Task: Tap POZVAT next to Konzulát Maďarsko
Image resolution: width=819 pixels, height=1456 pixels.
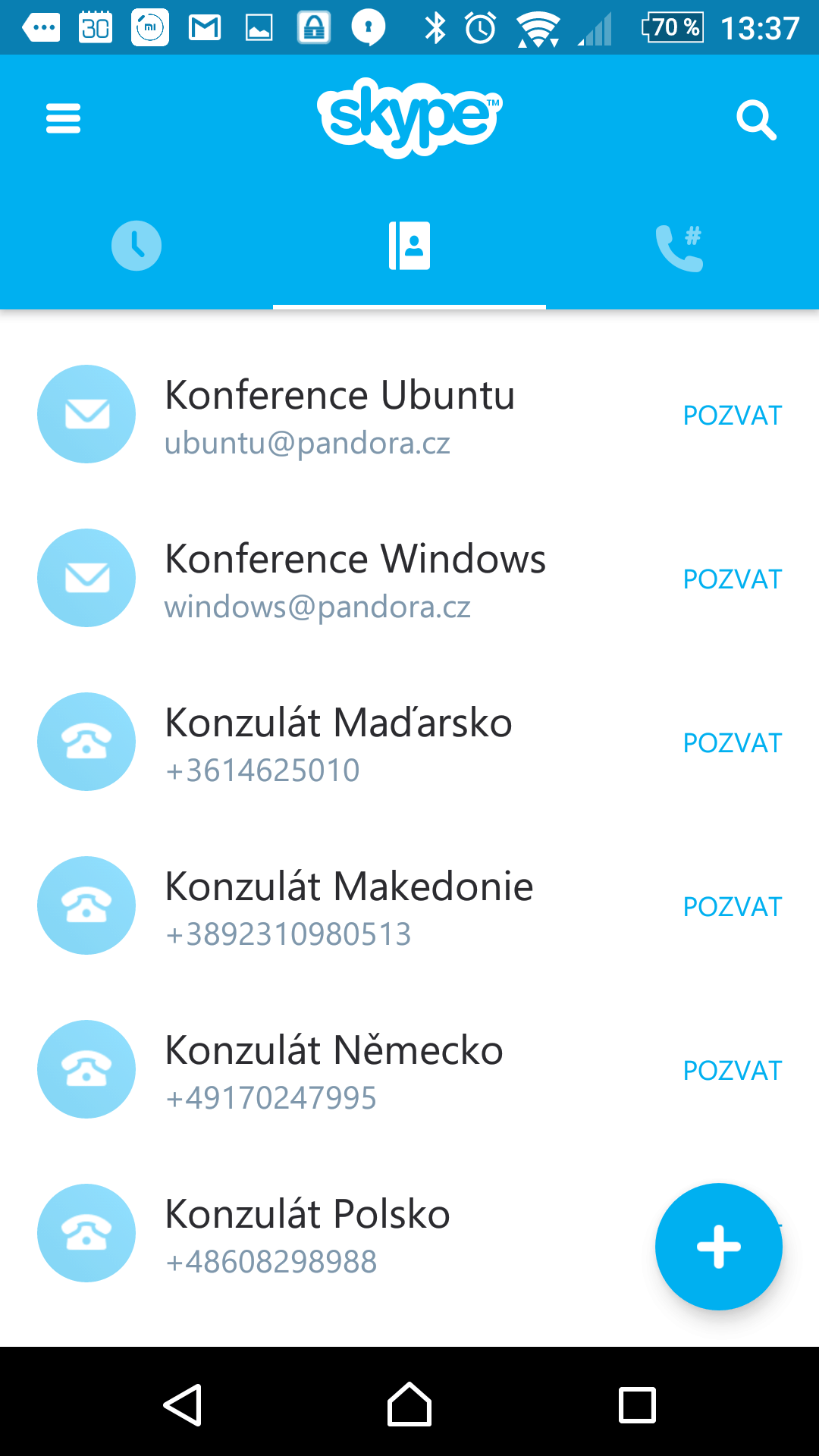Action: tap(732, 743)
